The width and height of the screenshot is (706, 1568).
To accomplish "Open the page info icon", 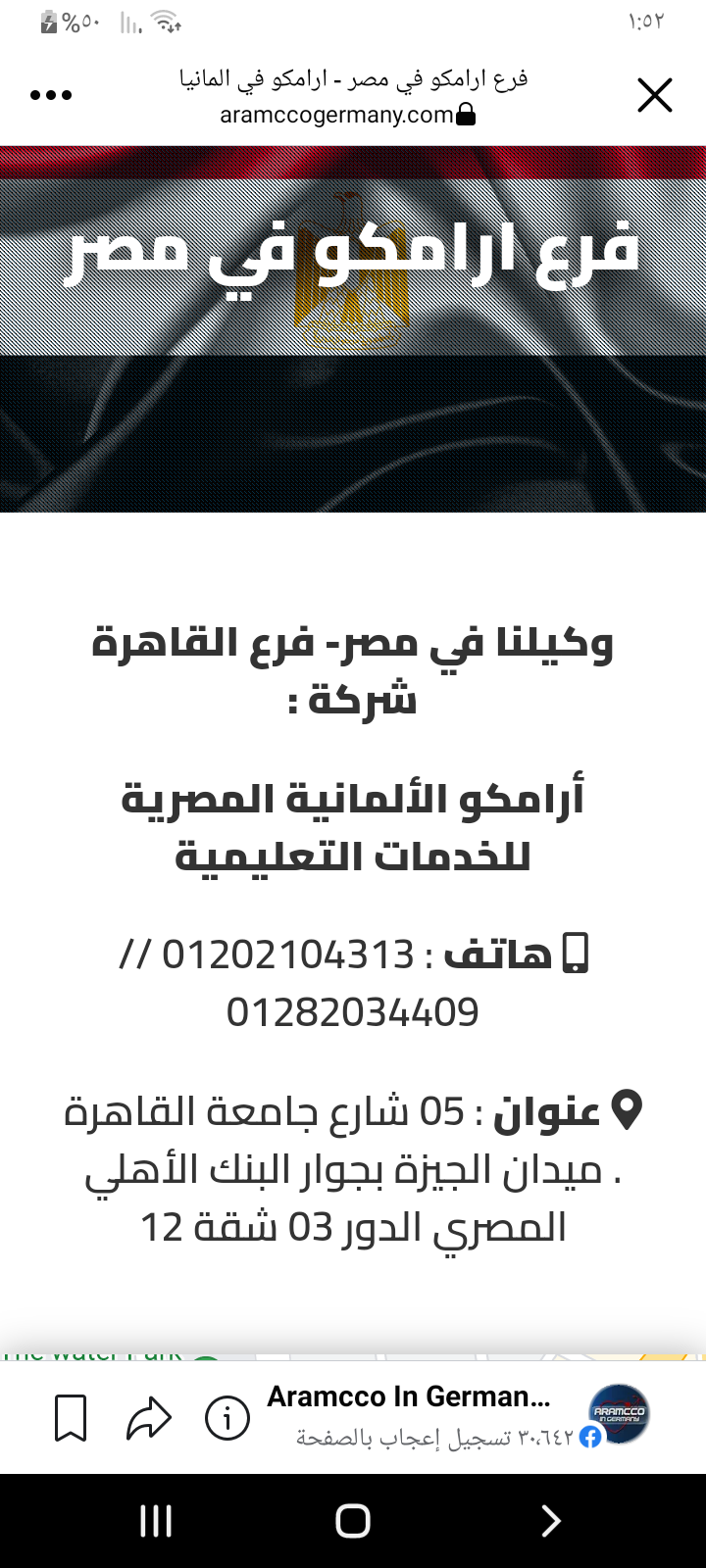I will pyautogui.click(x=227, y=1418).
